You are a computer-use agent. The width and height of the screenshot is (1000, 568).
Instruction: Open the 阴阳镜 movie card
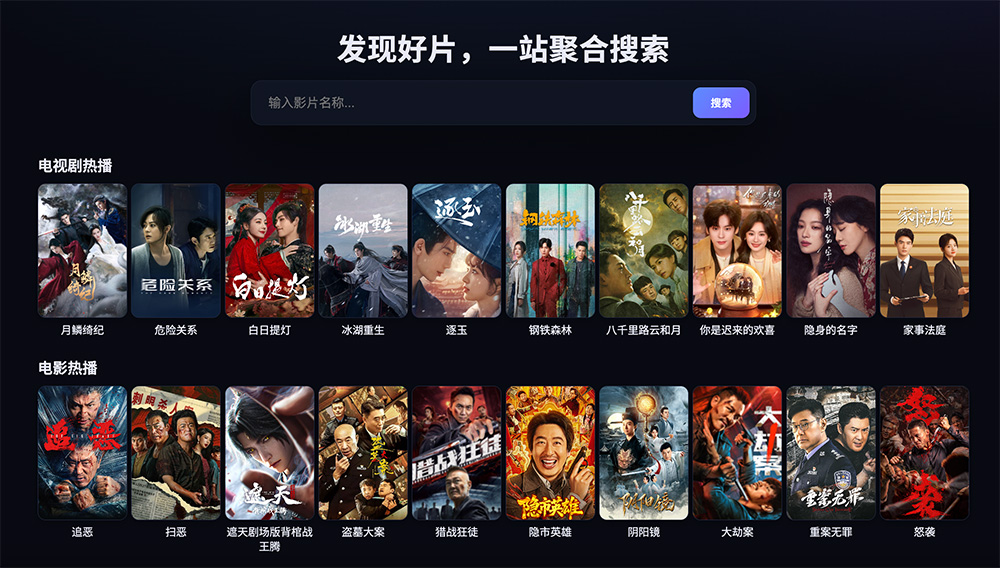643,453
